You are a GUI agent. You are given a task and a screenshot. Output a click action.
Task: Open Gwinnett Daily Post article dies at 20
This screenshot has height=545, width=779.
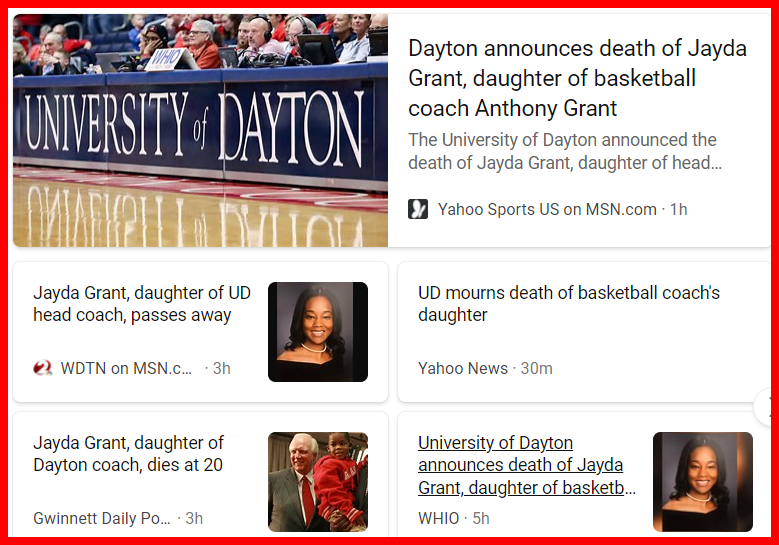pyautogui.click(x=128, y=454)
